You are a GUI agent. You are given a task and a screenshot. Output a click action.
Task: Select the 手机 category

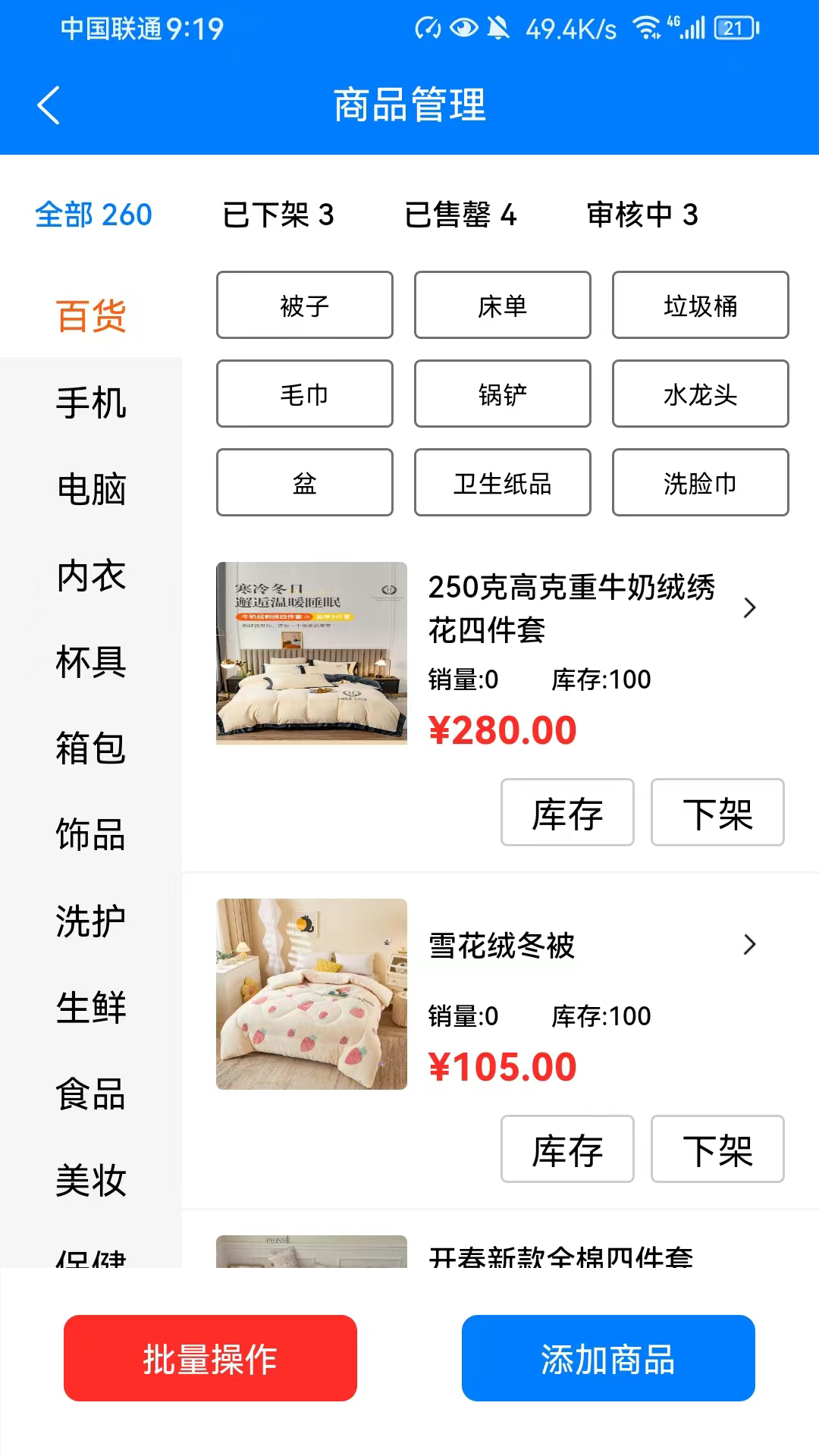tap(91, 402)
